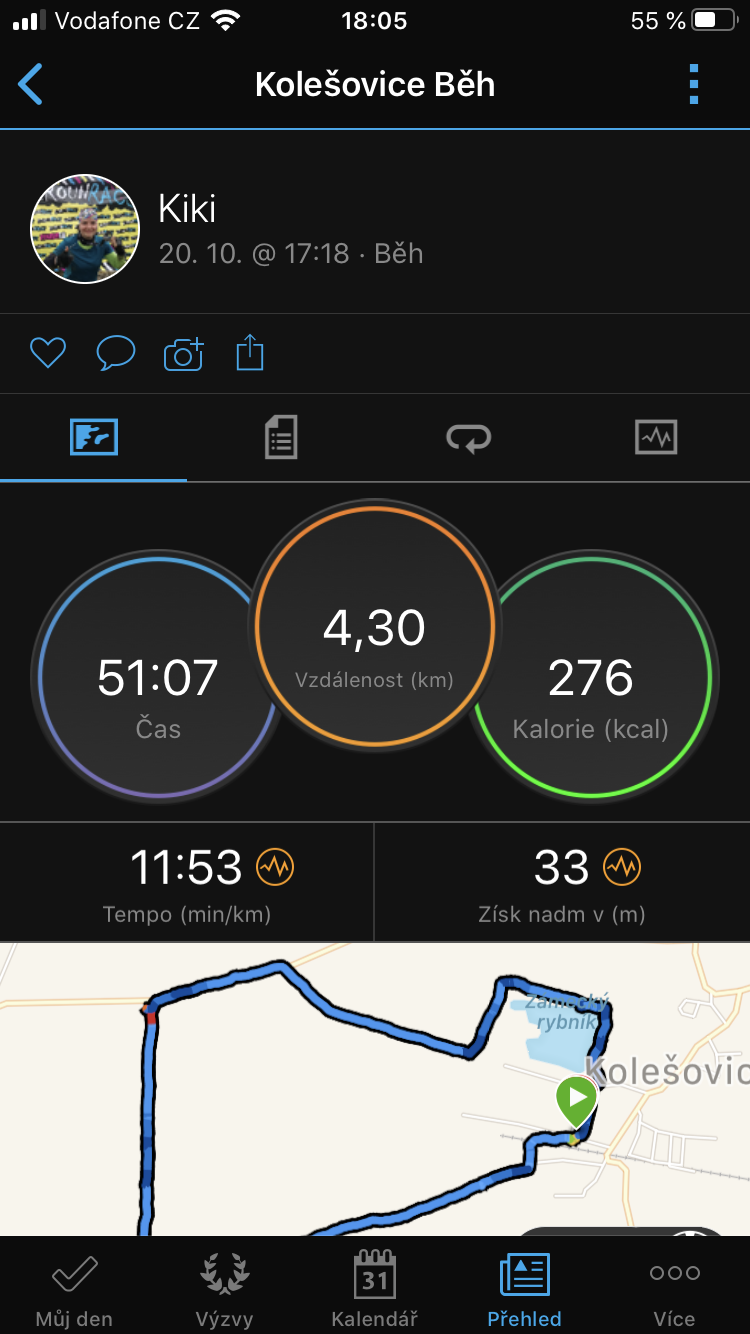Select the overview tab with shoe icon
Viewport: 750px width, 1334px height.
(x=94, y=438)
